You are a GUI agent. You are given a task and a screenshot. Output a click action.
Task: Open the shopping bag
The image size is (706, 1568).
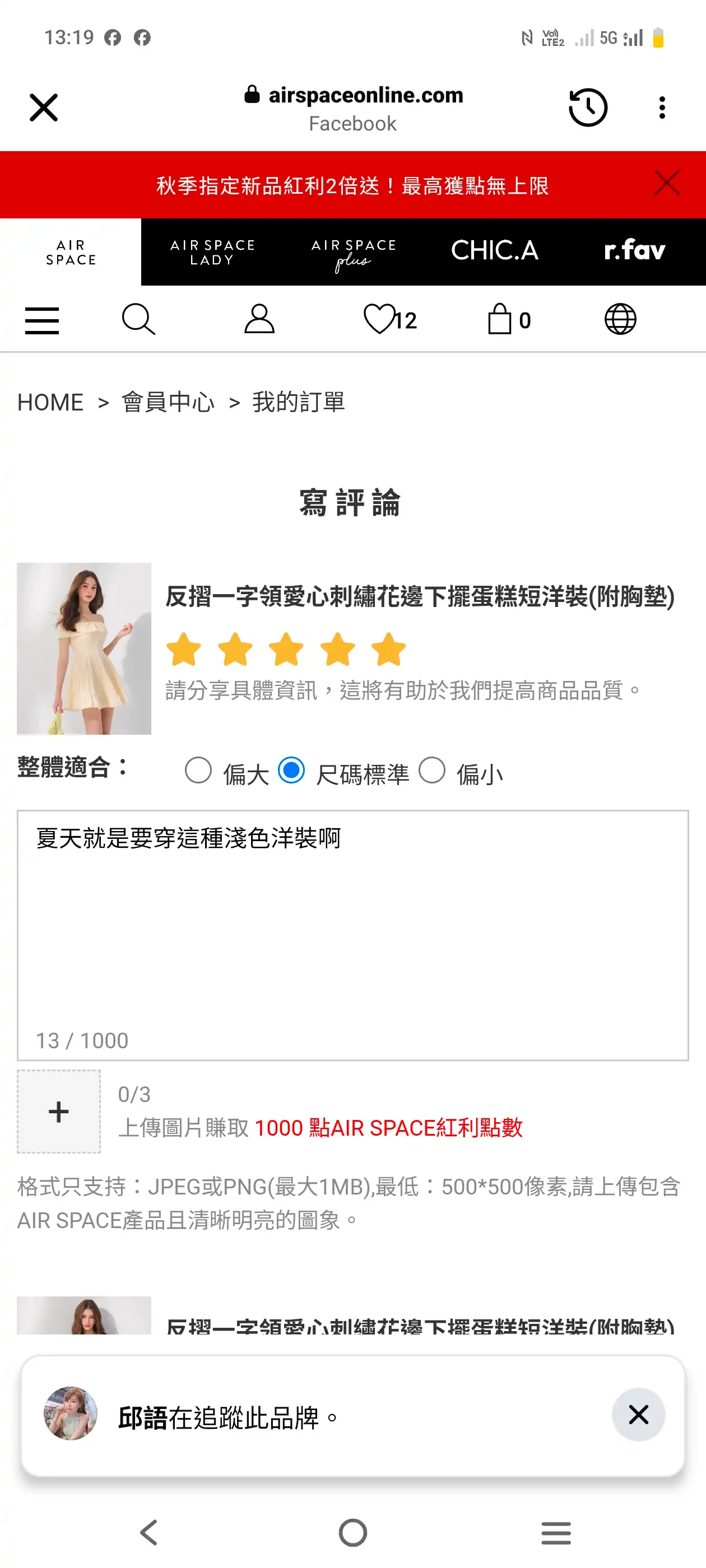(509, 319)
